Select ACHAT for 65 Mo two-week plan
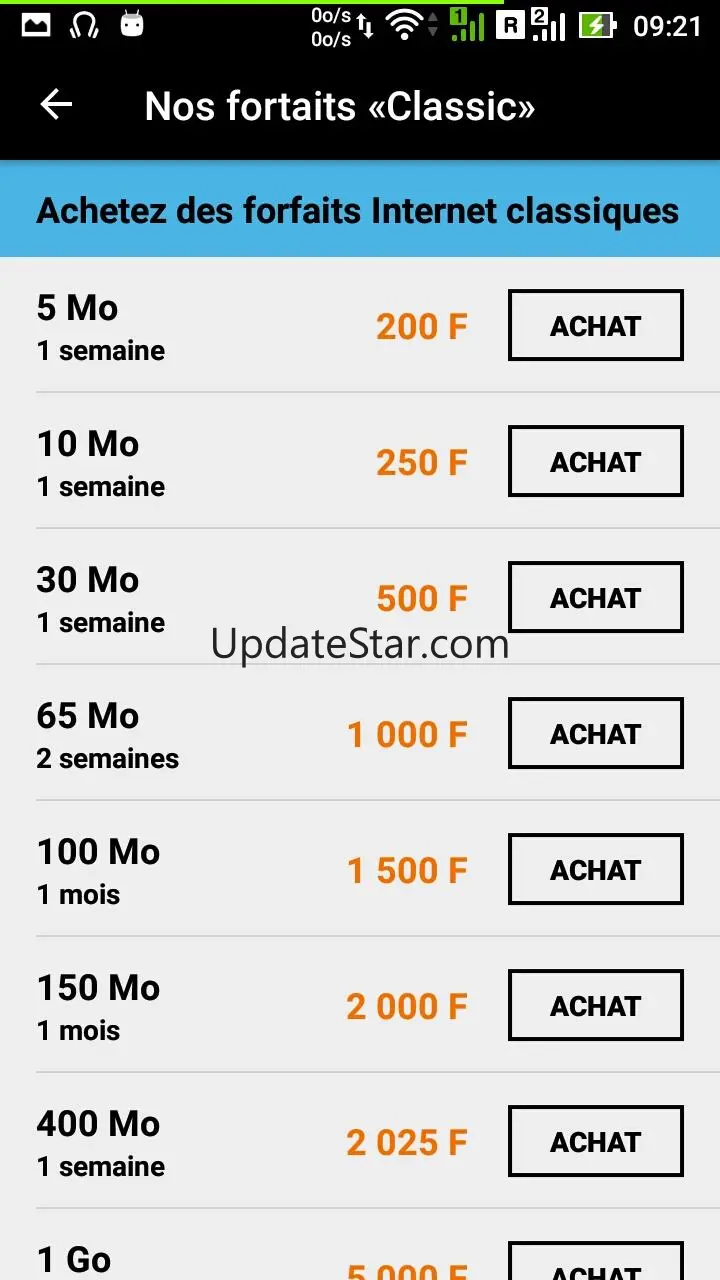The width and height of the screenshot is (720, 1280). [595, 734]
